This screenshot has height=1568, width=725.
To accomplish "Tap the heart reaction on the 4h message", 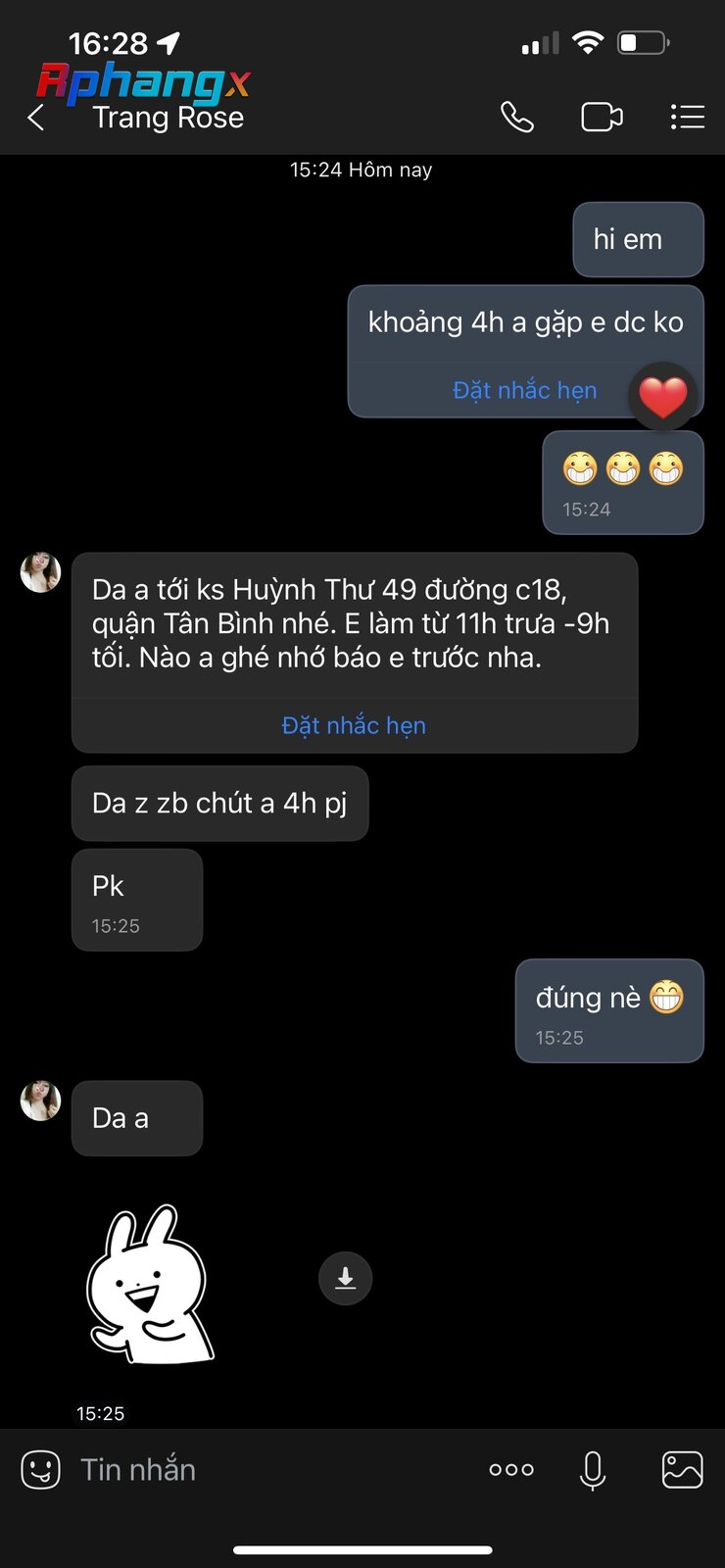I will (663, 396).
